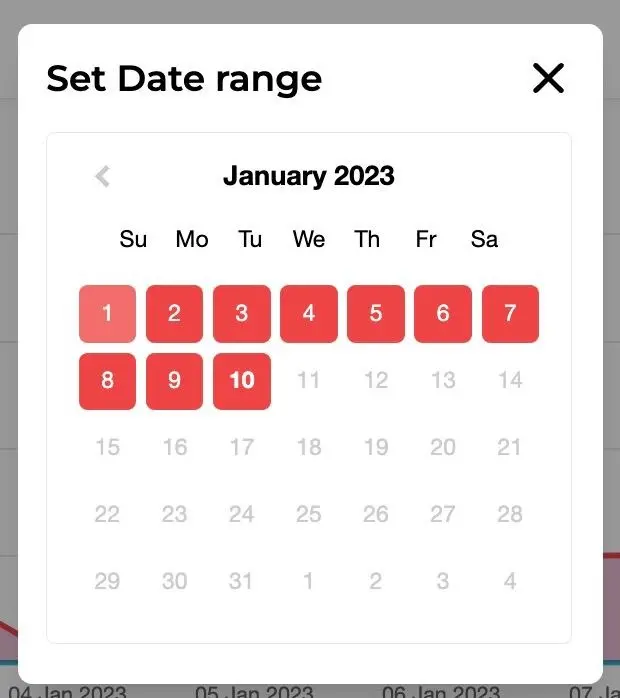This screenshot has height=698, width=620.
Task: Go to the previous month
Action: point(102,177)
